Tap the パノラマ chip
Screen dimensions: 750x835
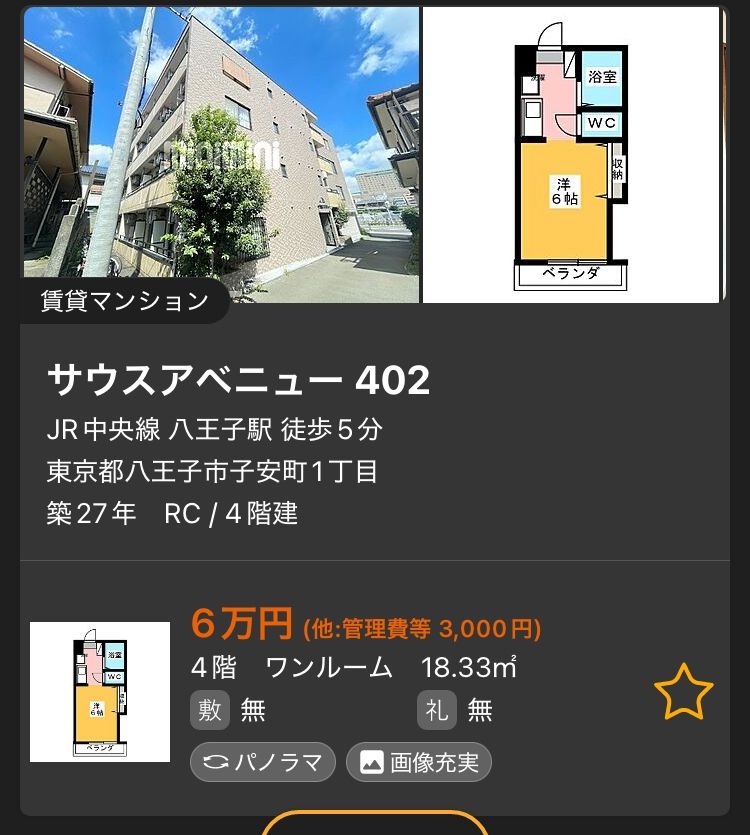[263, 763]
